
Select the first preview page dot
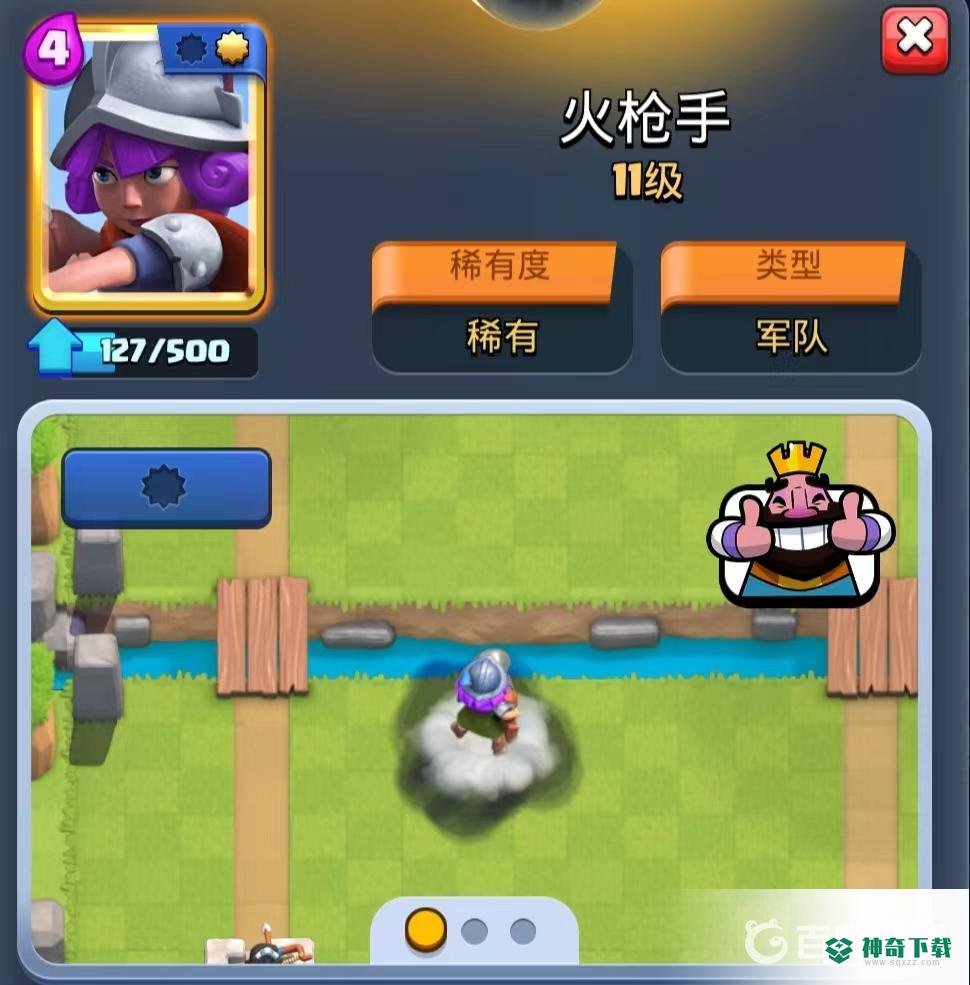425,930
